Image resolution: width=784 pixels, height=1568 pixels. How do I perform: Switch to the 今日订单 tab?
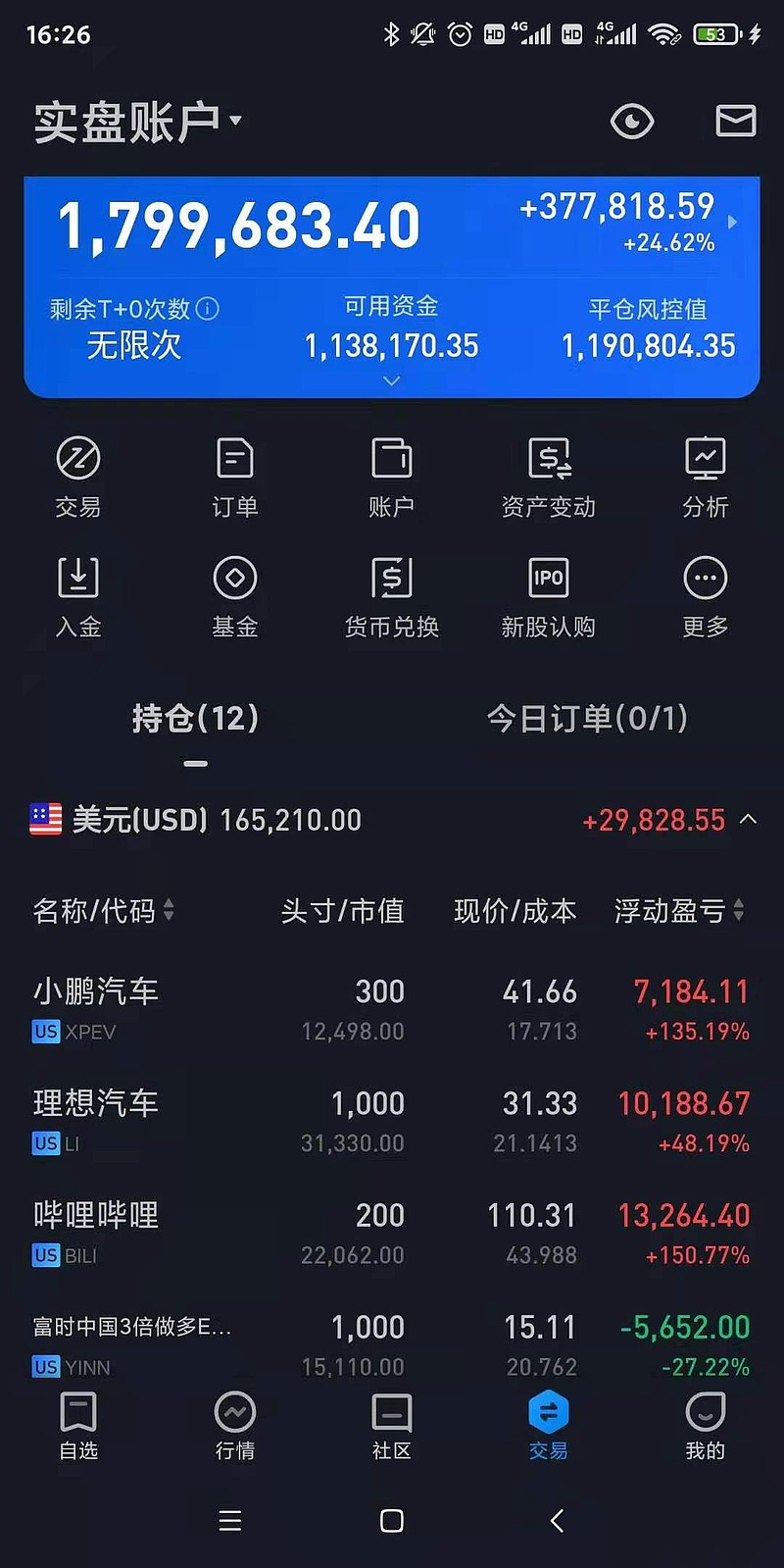[x=587, y=719]
